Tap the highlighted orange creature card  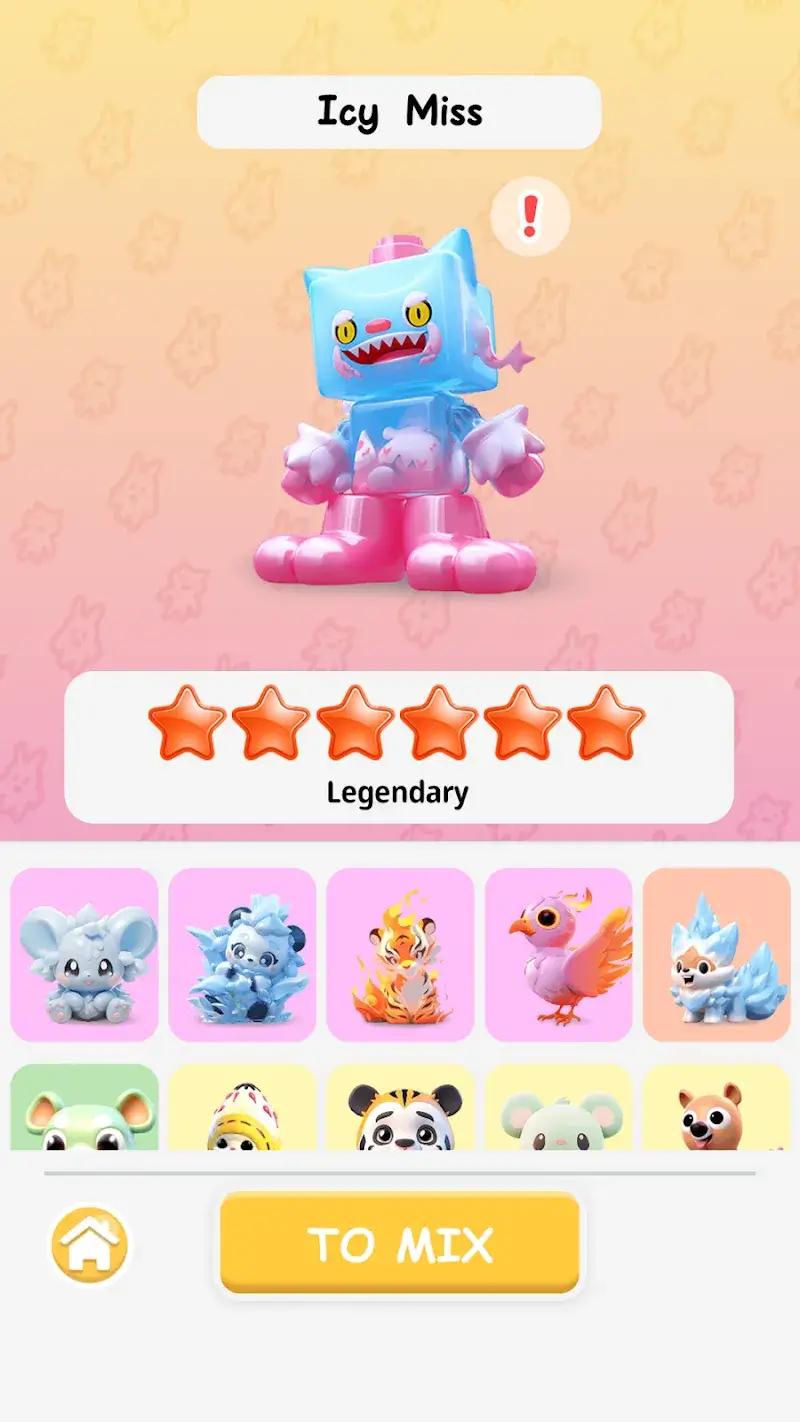coord(718,955)
